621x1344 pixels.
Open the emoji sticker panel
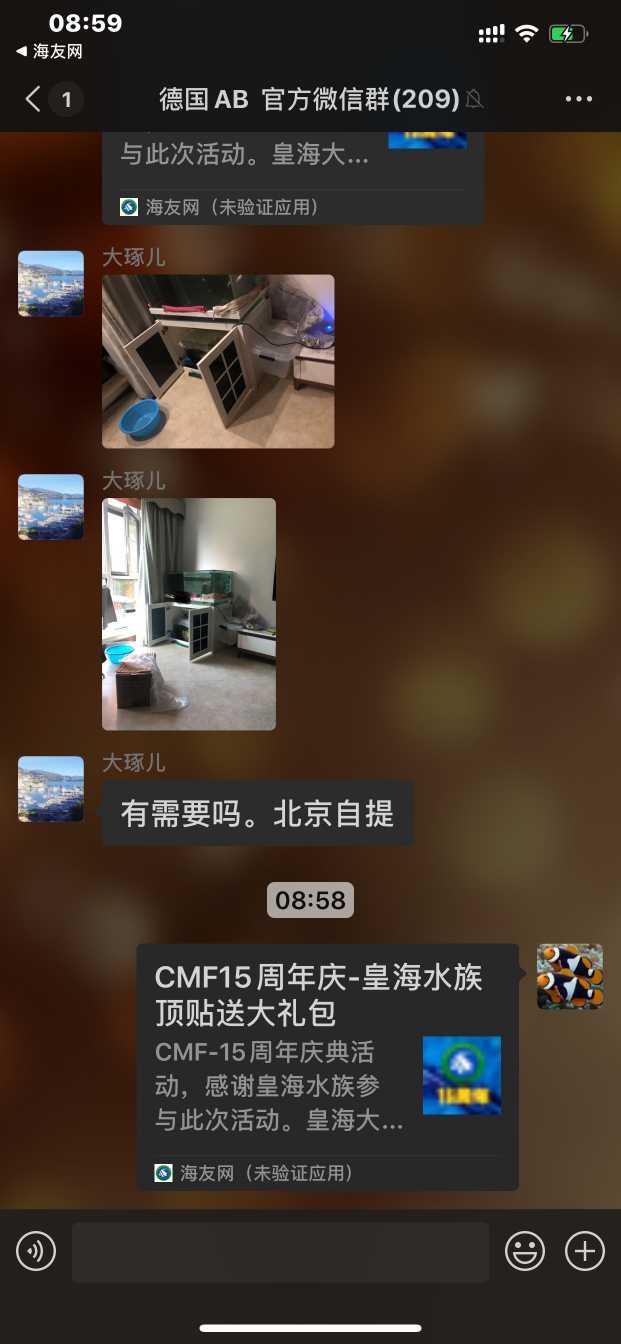(524, 1251)
